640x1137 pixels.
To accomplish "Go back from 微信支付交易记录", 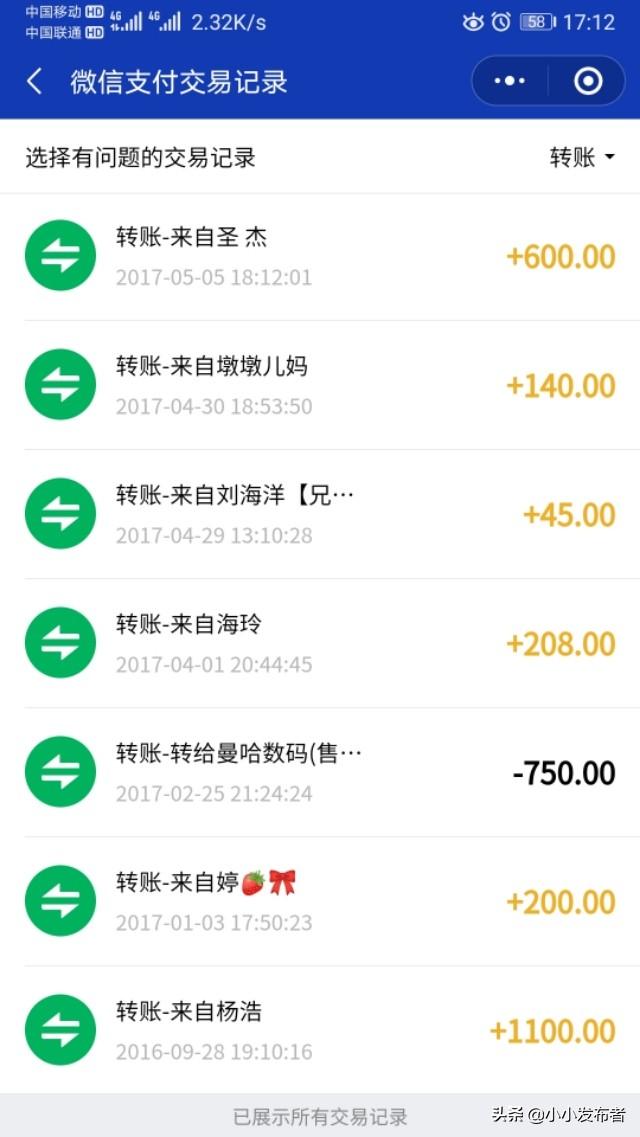I will point(34,81).
